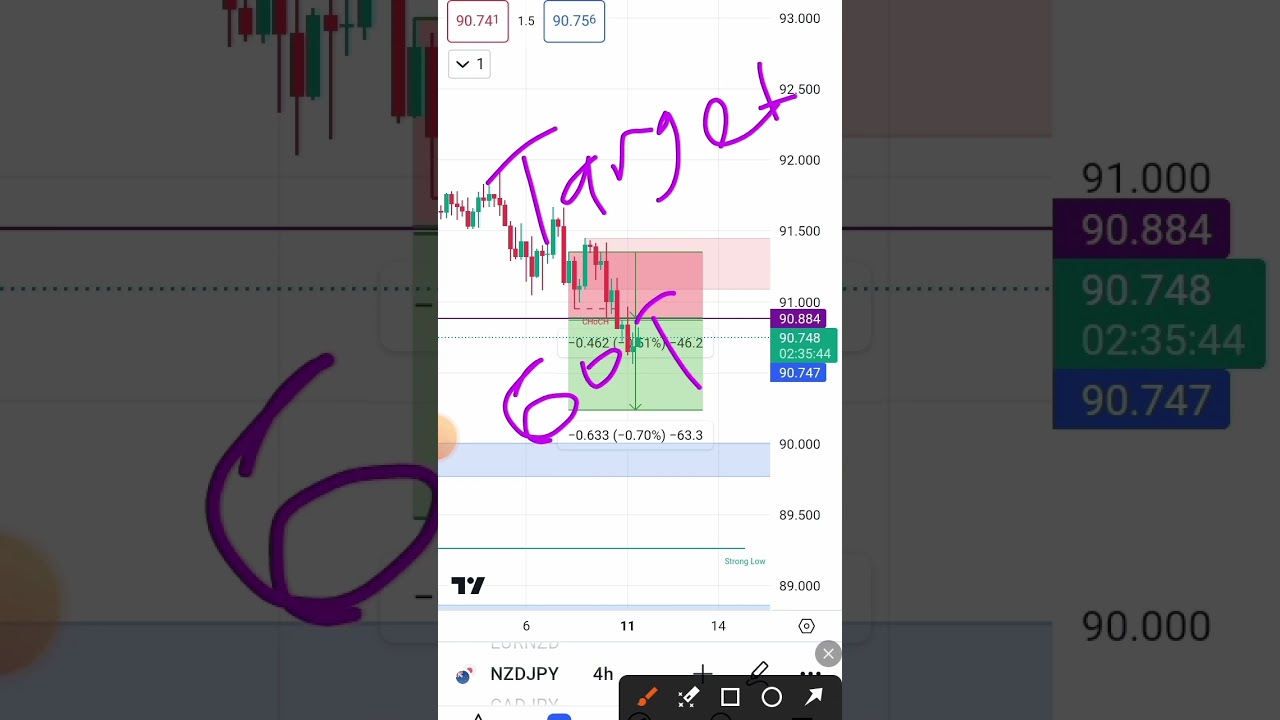
Task: Close the drawing overlay toolbar
Action: click(x=828, y=654)
